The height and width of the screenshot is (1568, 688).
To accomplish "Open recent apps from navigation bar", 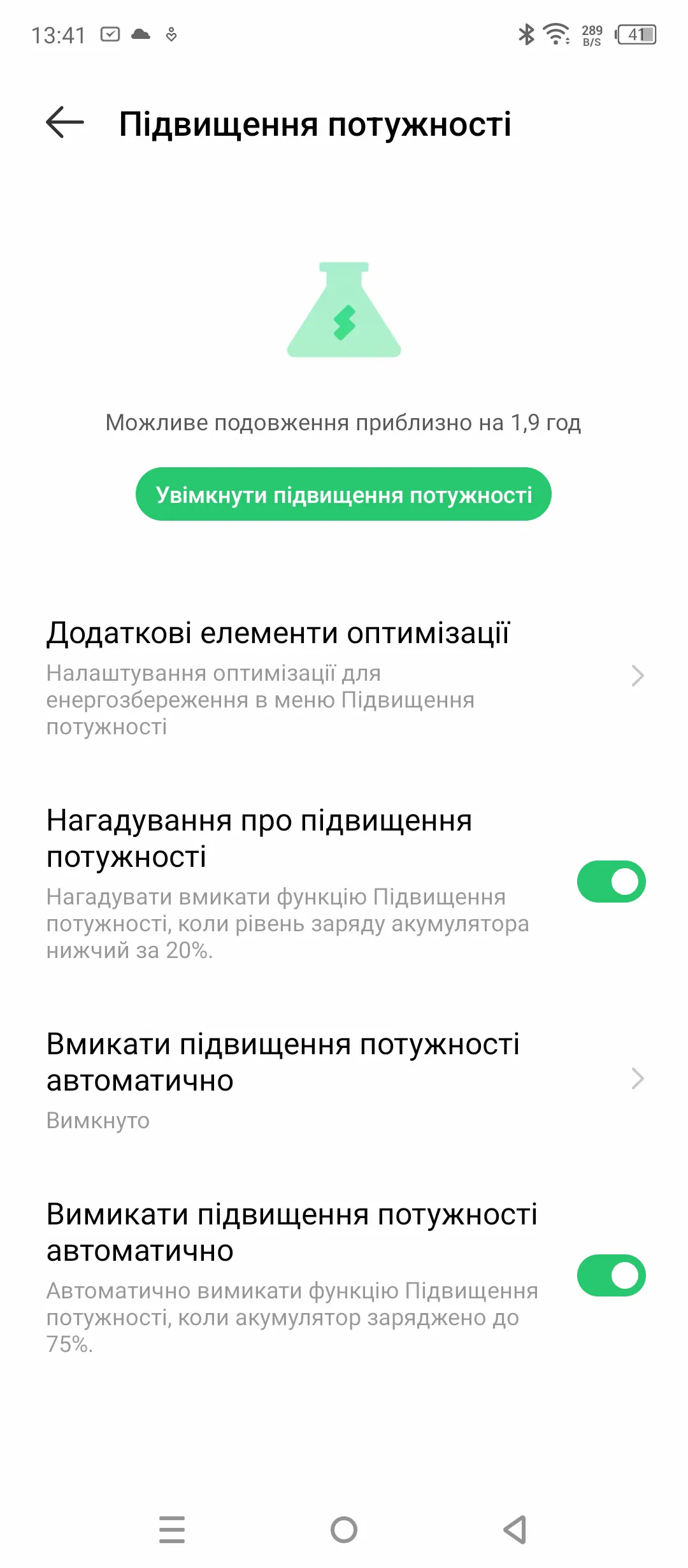I will [x=172, y=1530].
